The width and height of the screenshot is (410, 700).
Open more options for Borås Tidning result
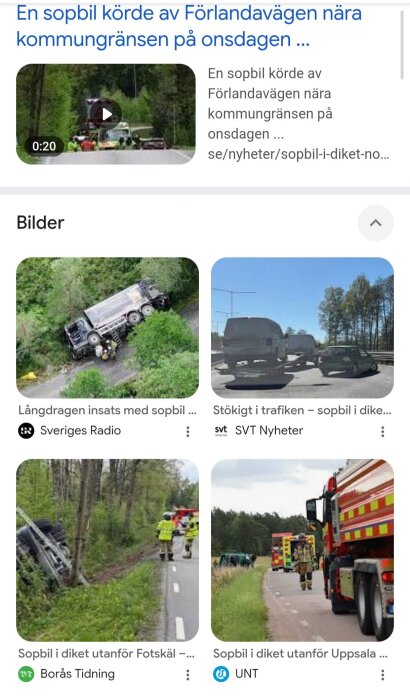[x=188, y=675]
